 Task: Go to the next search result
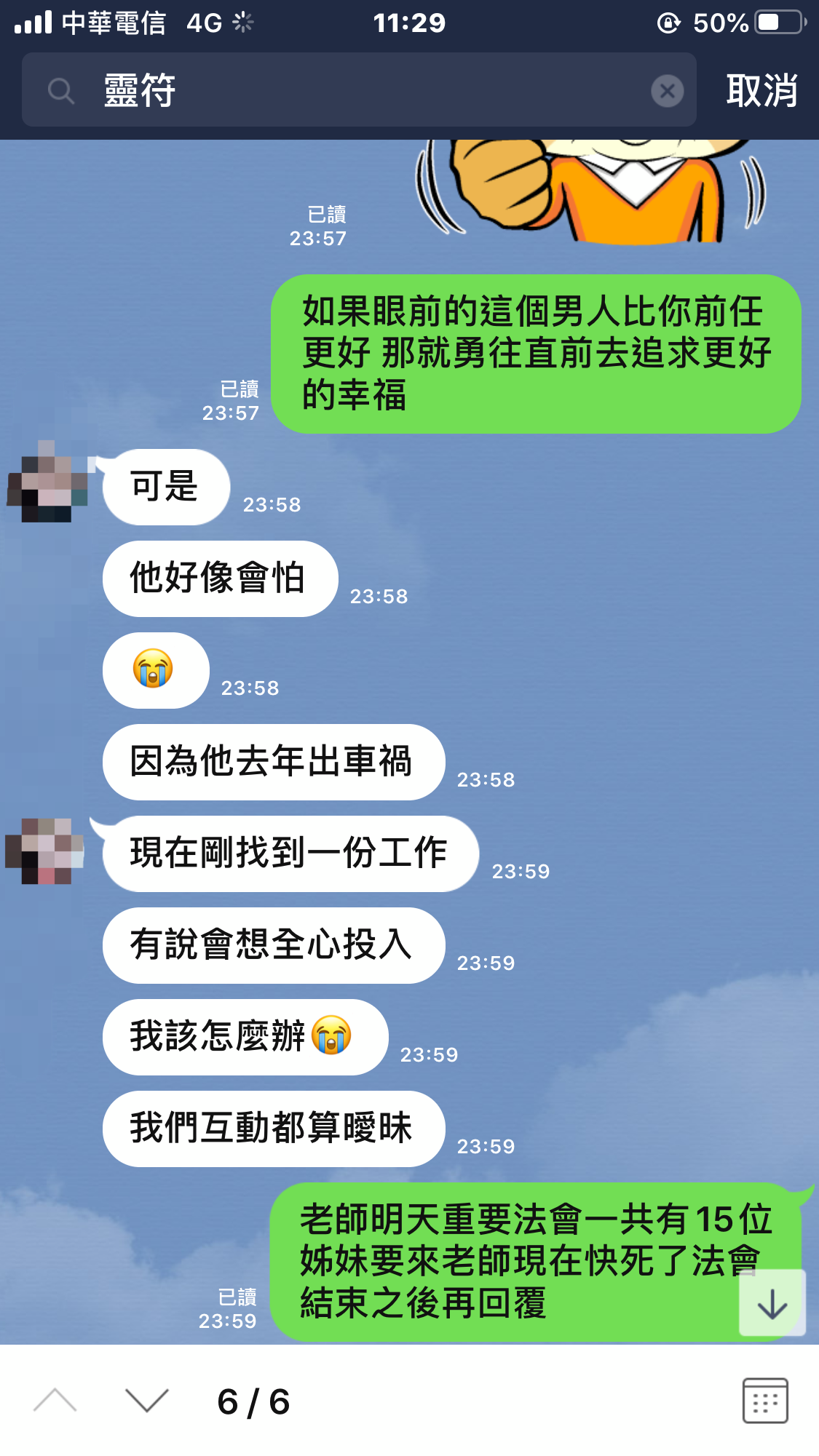[x=146, y=1400]
